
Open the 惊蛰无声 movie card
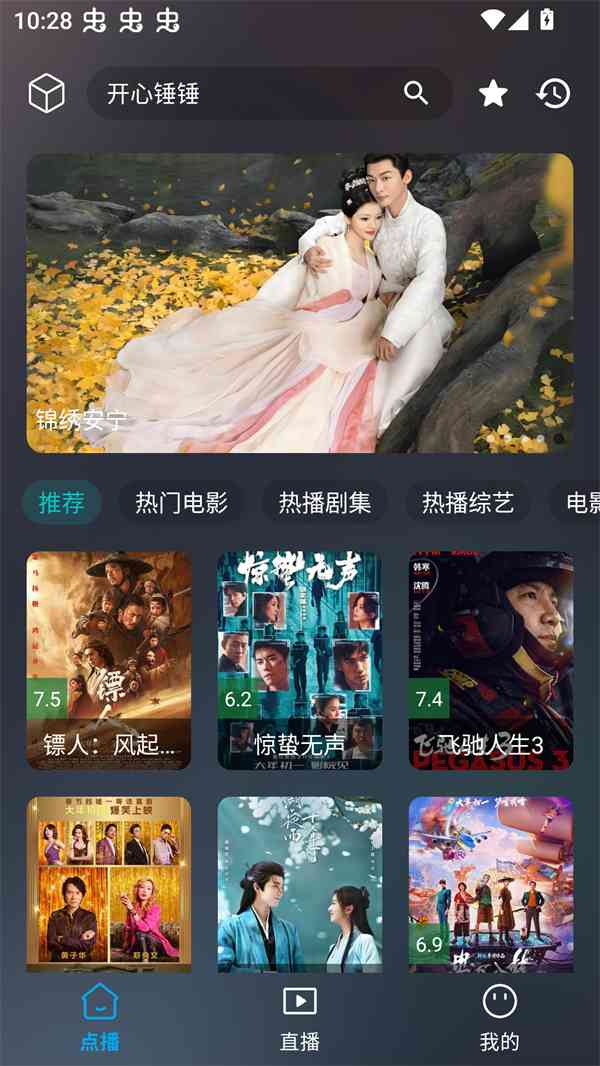[x=299, y=660]
